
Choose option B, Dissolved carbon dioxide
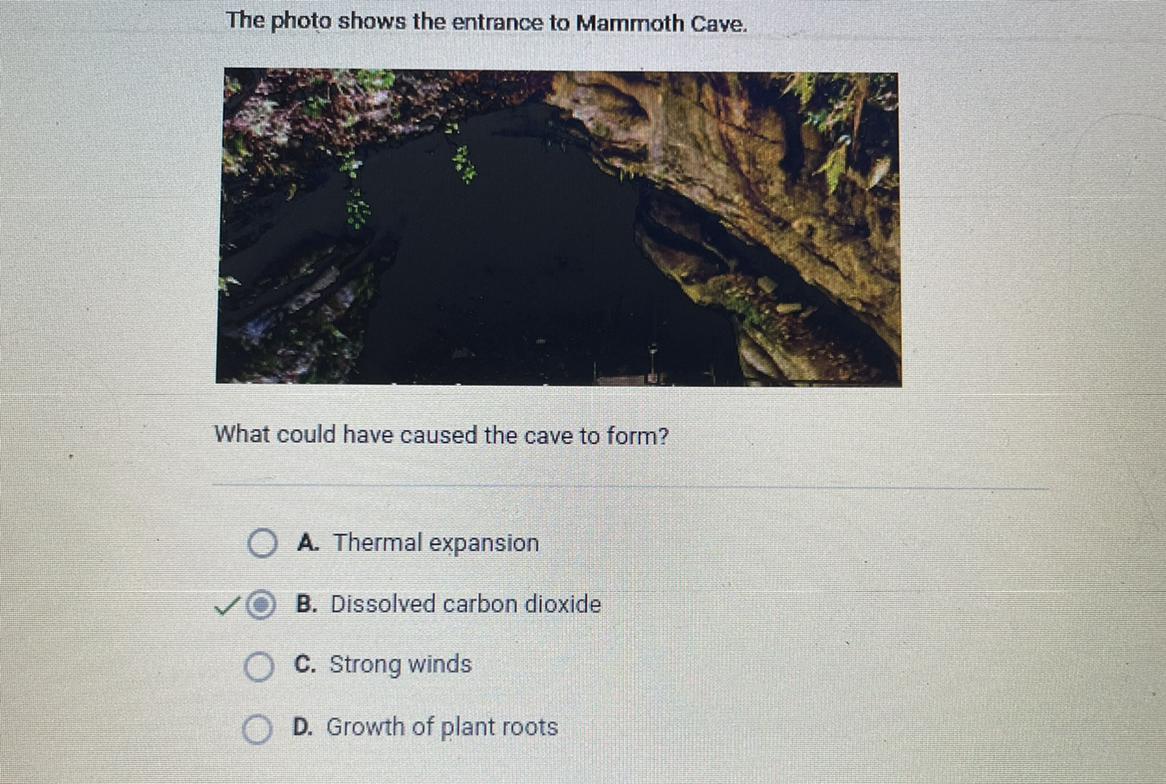tap(260, 605)
